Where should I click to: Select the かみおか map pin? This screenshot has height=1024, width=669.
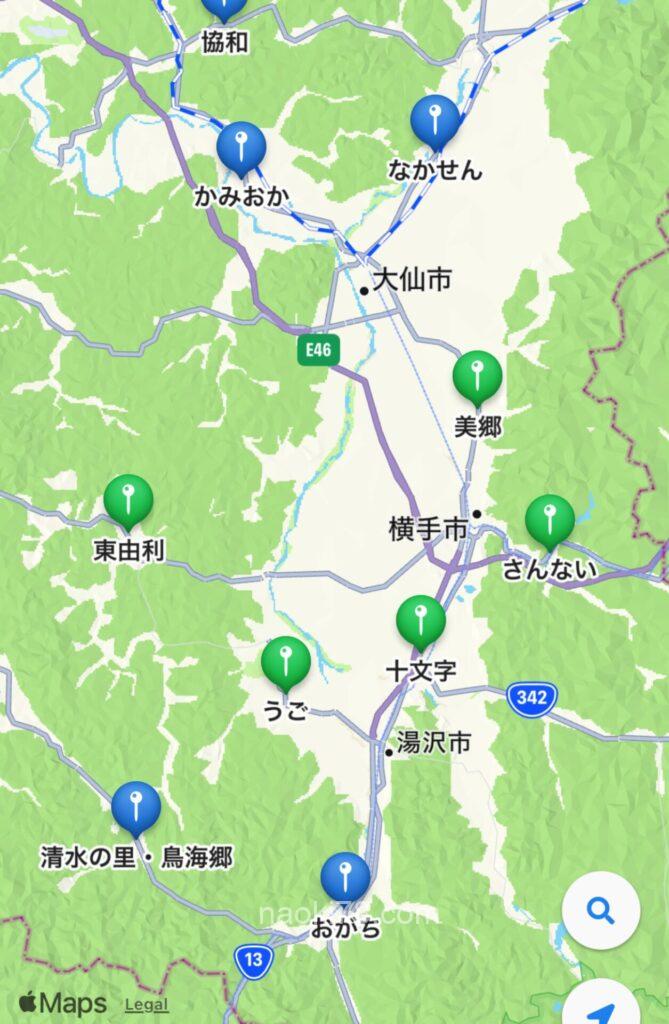point(241,147)
